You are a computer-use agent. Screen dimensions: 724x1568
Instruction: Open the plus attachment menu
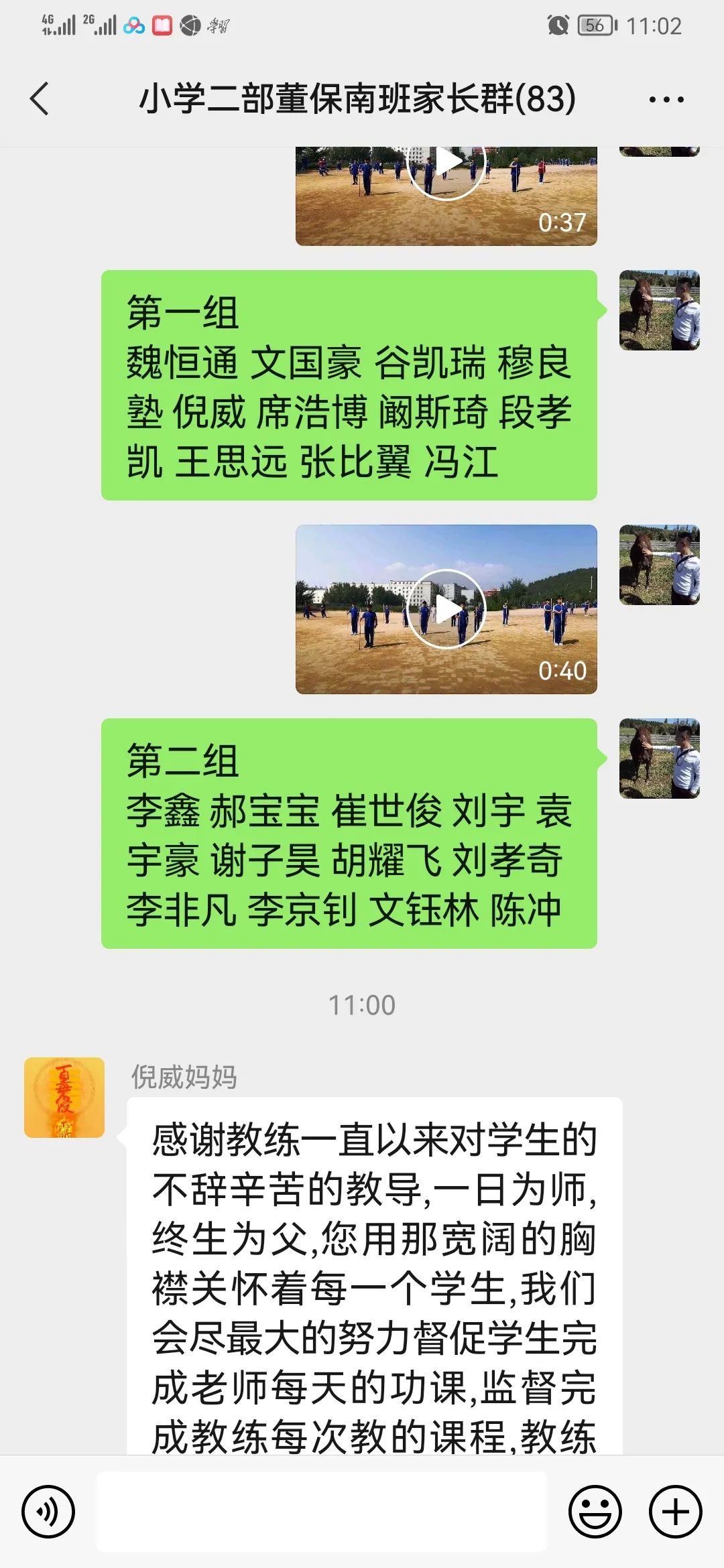point(675,1512)
